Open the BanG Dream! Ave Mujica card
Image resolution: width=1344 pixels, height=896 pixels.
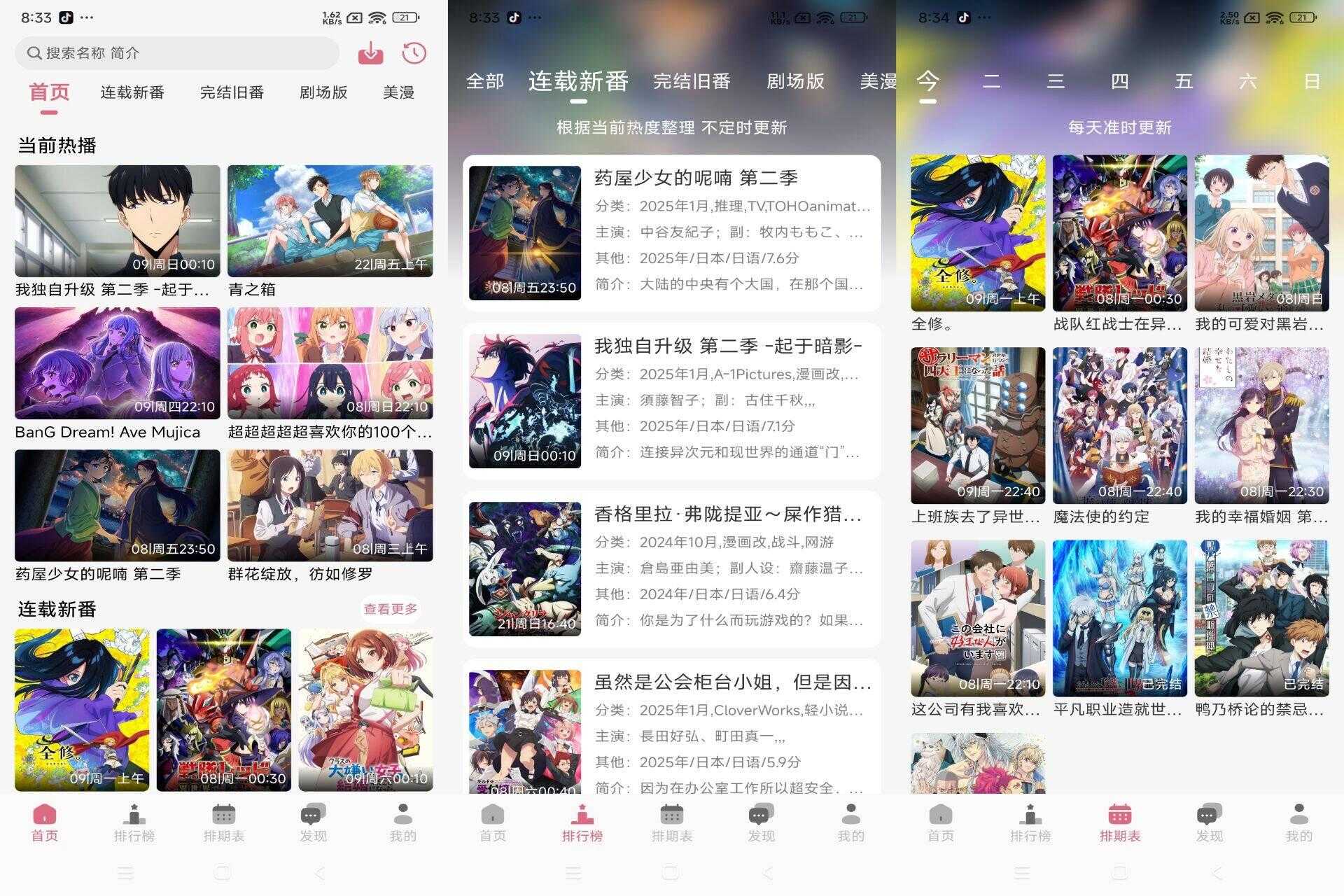[117, 363]
